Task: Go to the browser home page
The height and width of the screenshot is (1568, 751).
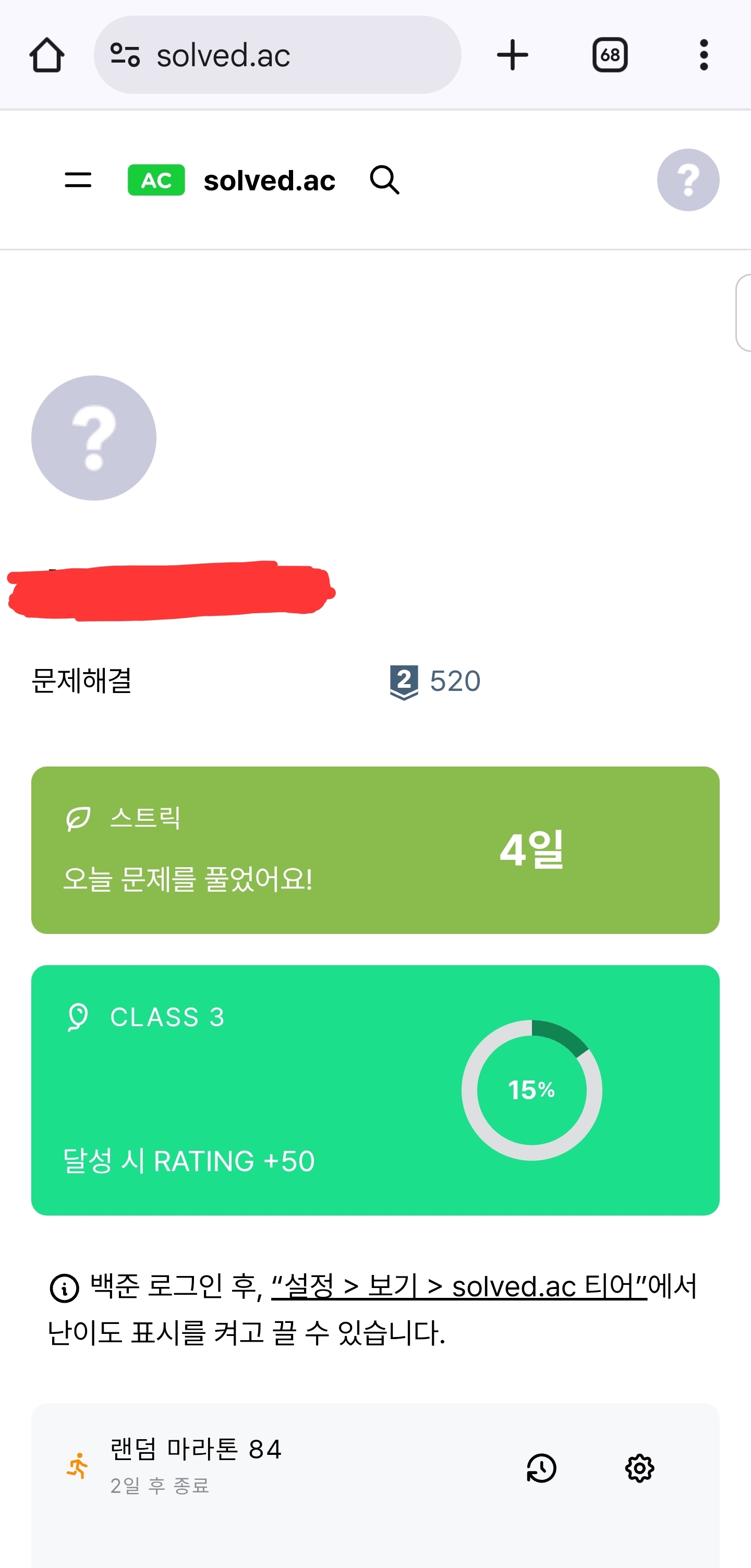Action: tap(47, 55)
